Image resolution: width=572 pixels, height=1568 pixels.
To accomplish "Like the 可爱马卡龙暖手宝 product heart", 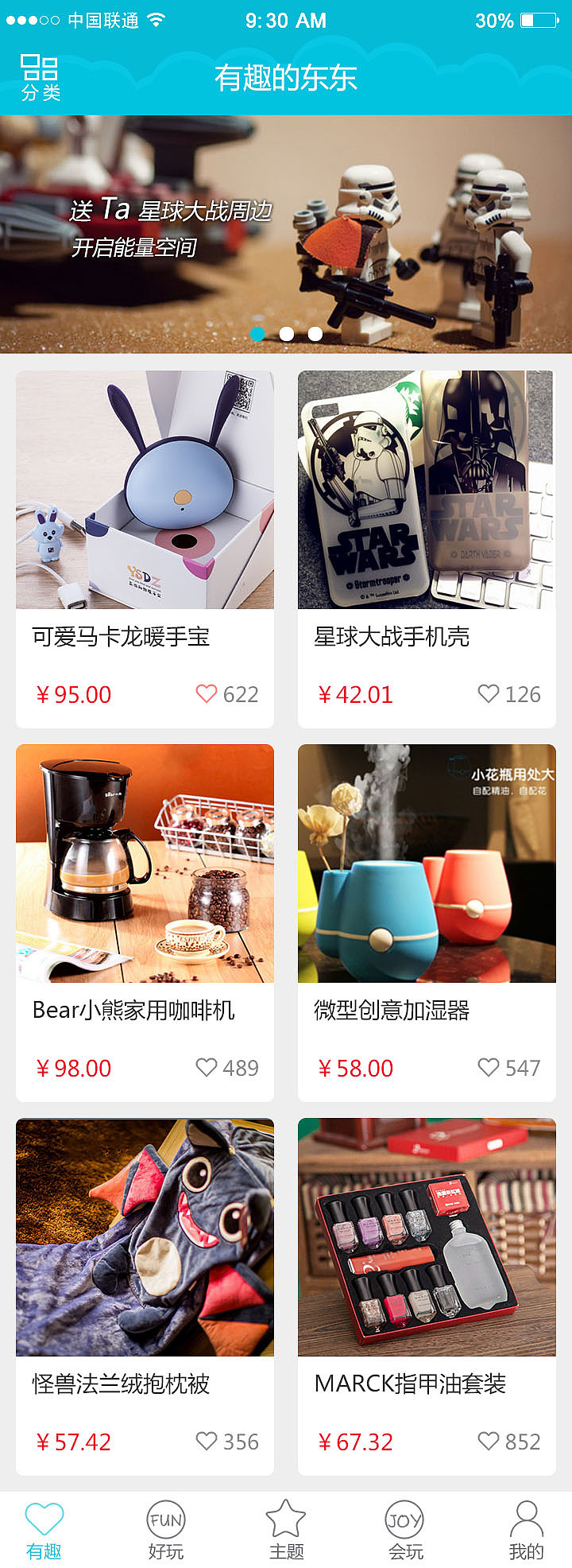I will click(207, 694).
